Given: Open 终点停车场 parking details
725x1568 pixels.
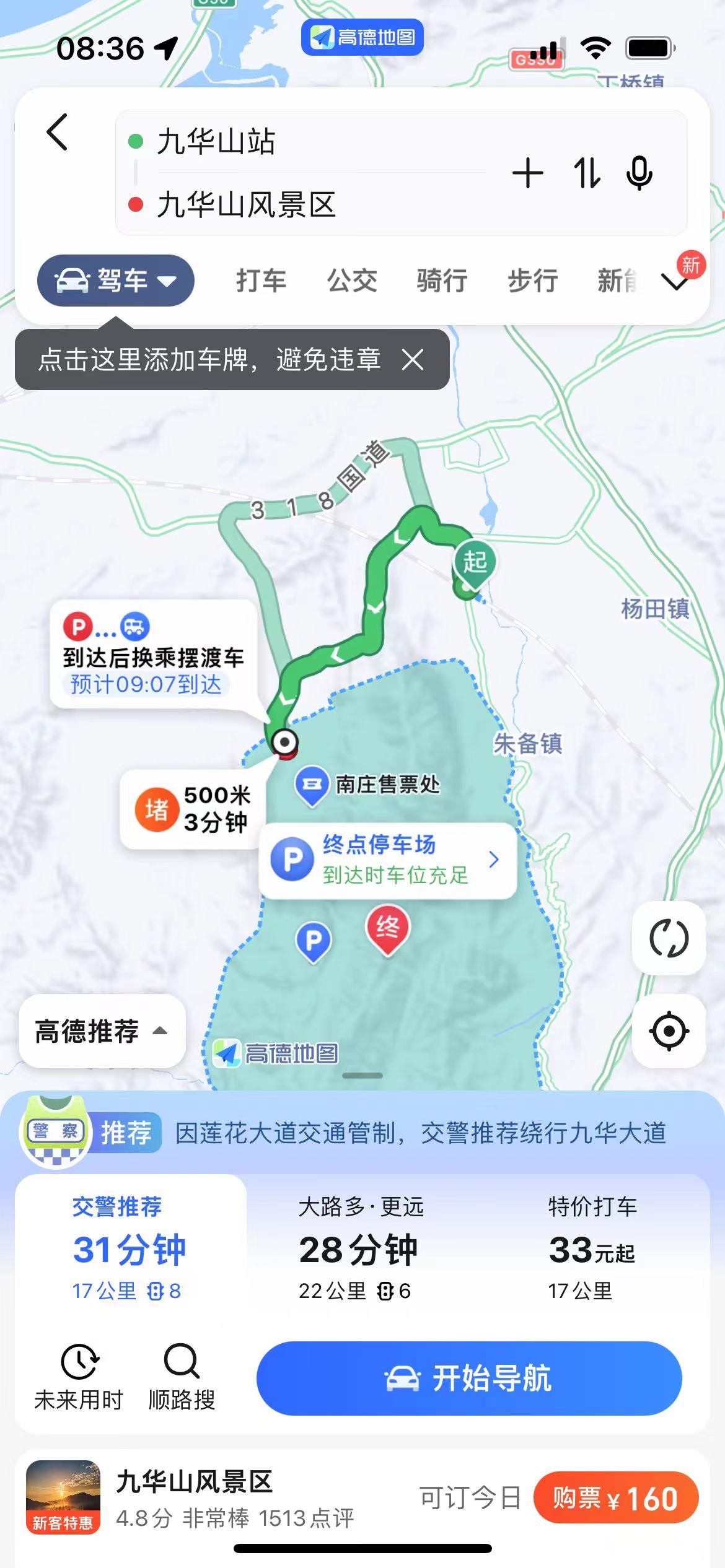Looking at the screenshot, I should click(x=389, y=860).
